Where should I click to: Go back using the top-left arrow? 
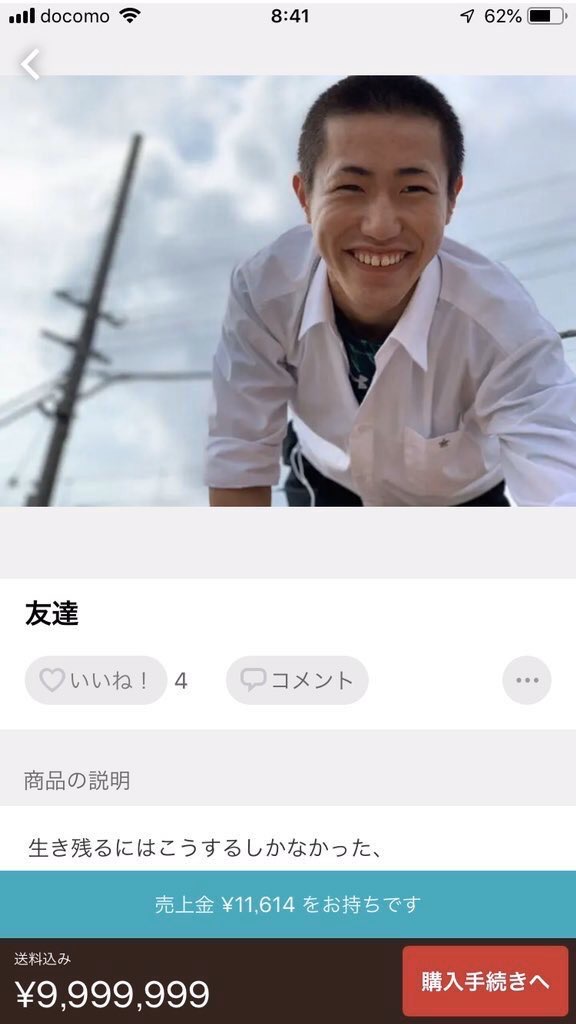click(x=30, y=64)
